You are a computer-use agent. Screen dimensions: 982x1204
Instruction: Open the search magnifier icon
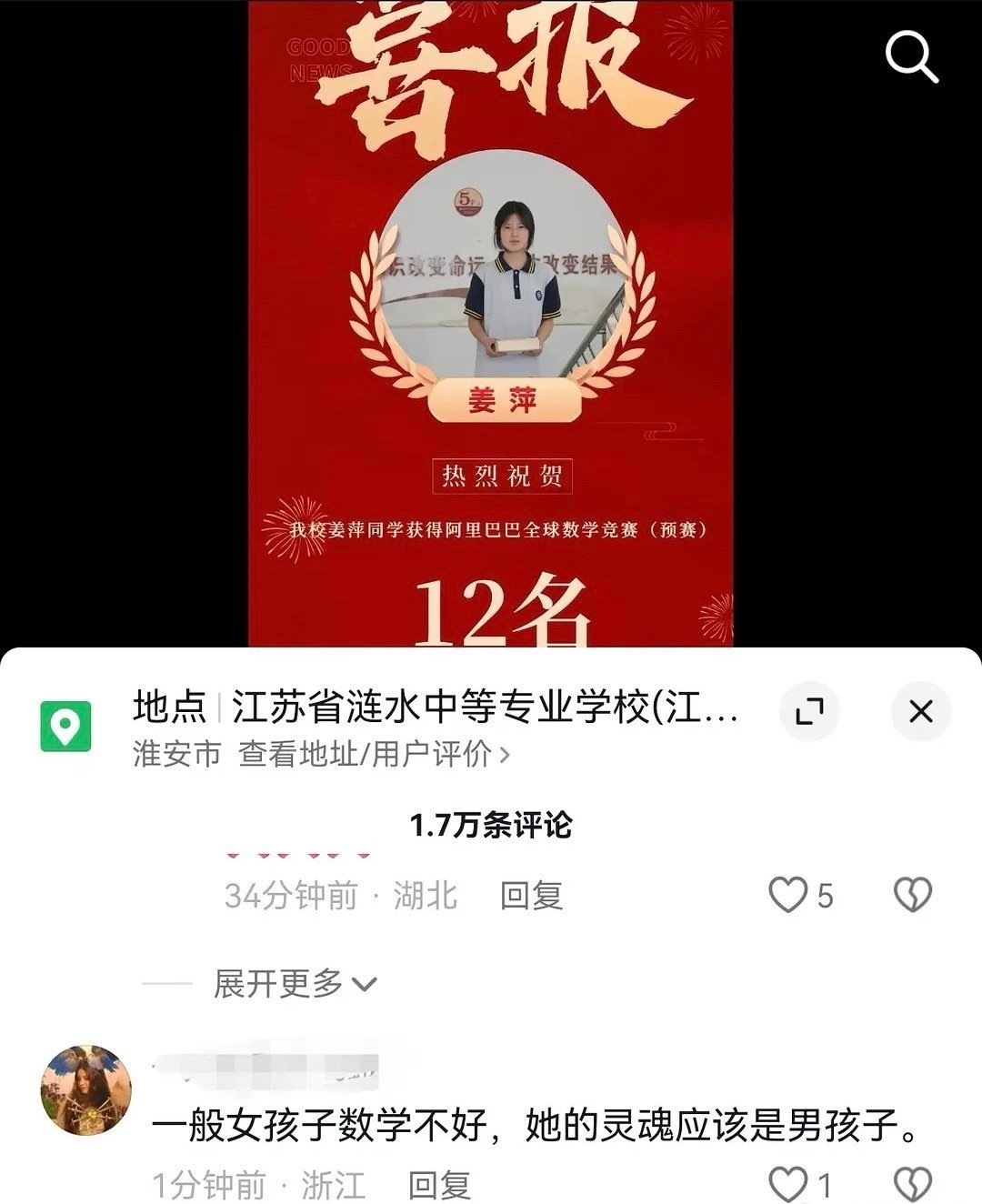pyautogui.click(x=911, y=57)
